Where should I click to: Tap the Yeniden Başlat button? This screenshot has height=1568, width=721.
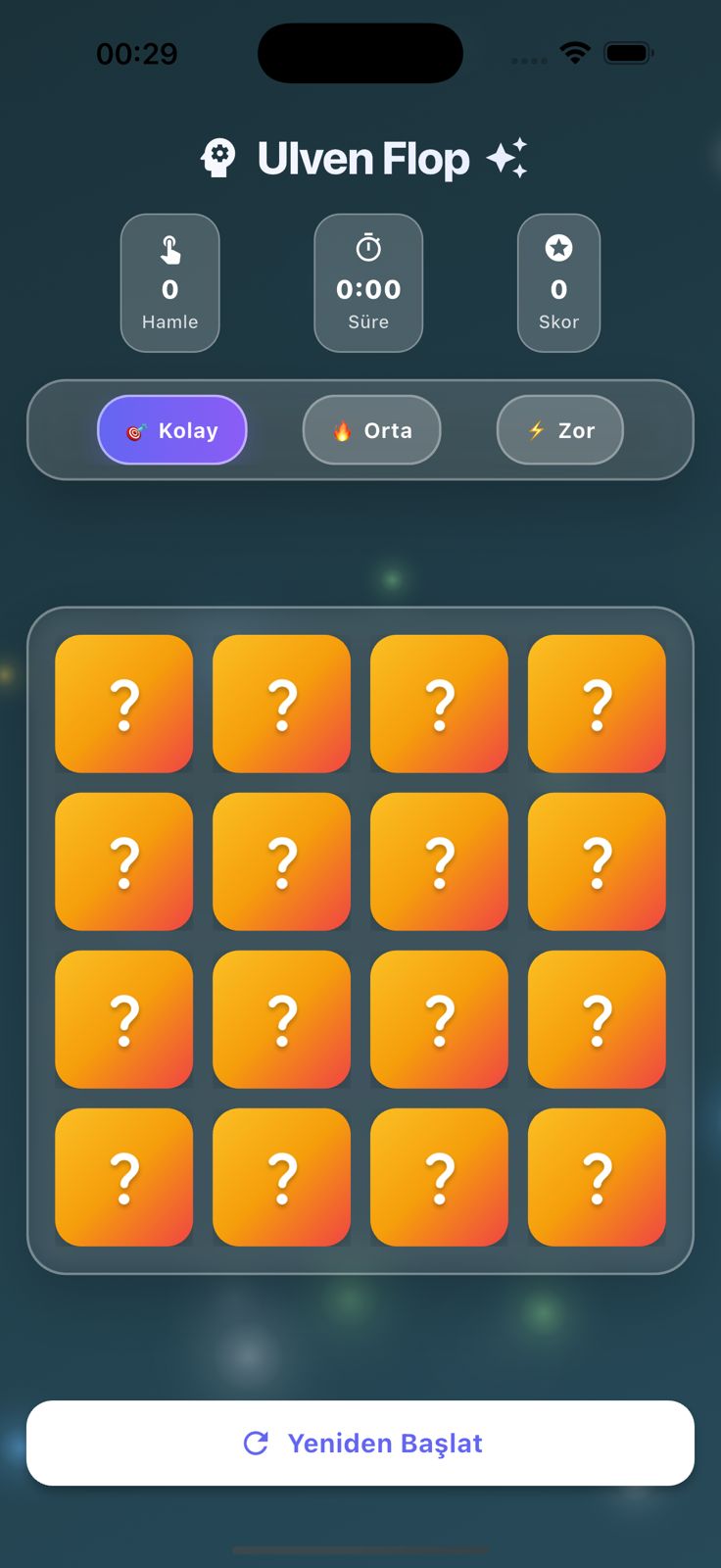(x=360, y=1443)
